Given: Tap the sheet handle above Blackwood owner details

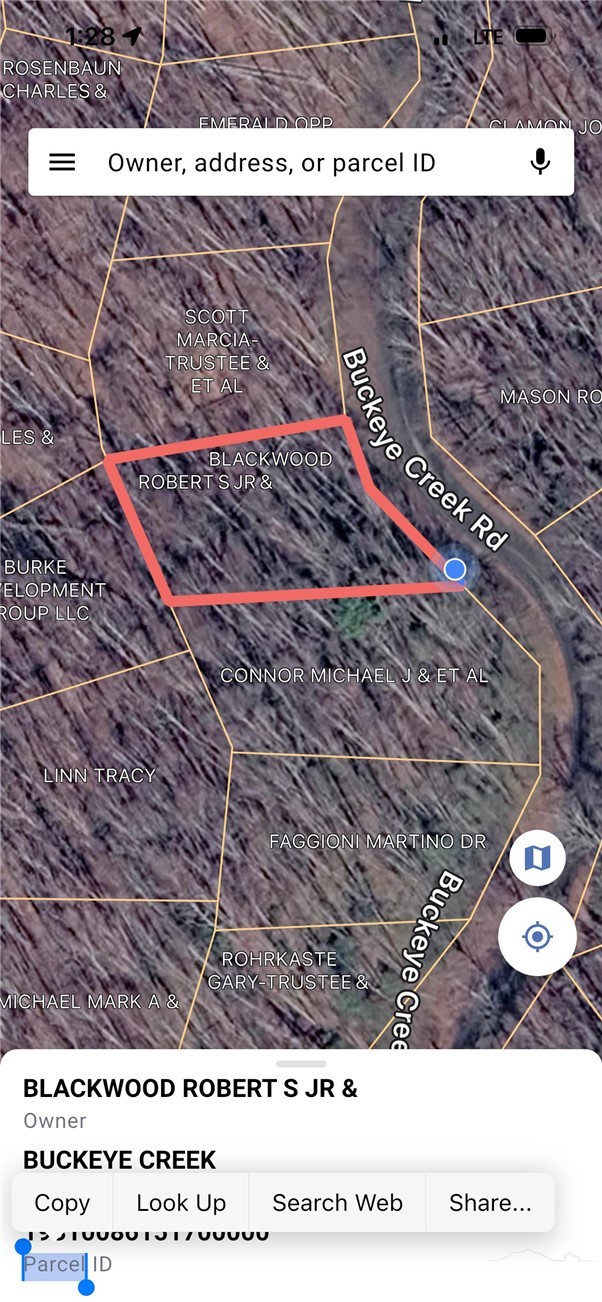Looking at the screenshot, I should [301, 1064].
